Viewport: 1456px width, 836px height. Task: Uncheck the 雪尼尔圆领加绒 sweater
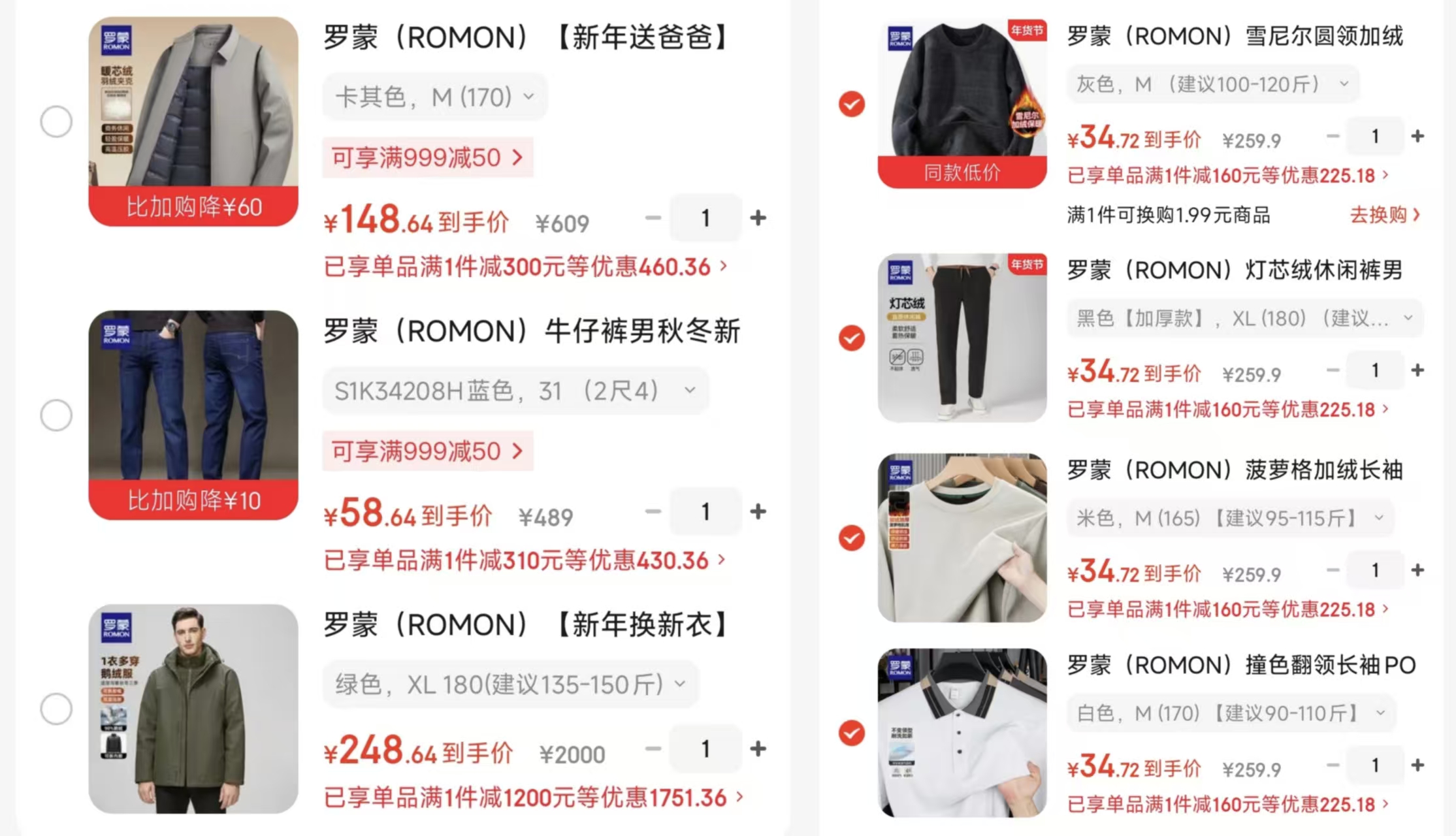pyautogui.click(x=852, y=104)
